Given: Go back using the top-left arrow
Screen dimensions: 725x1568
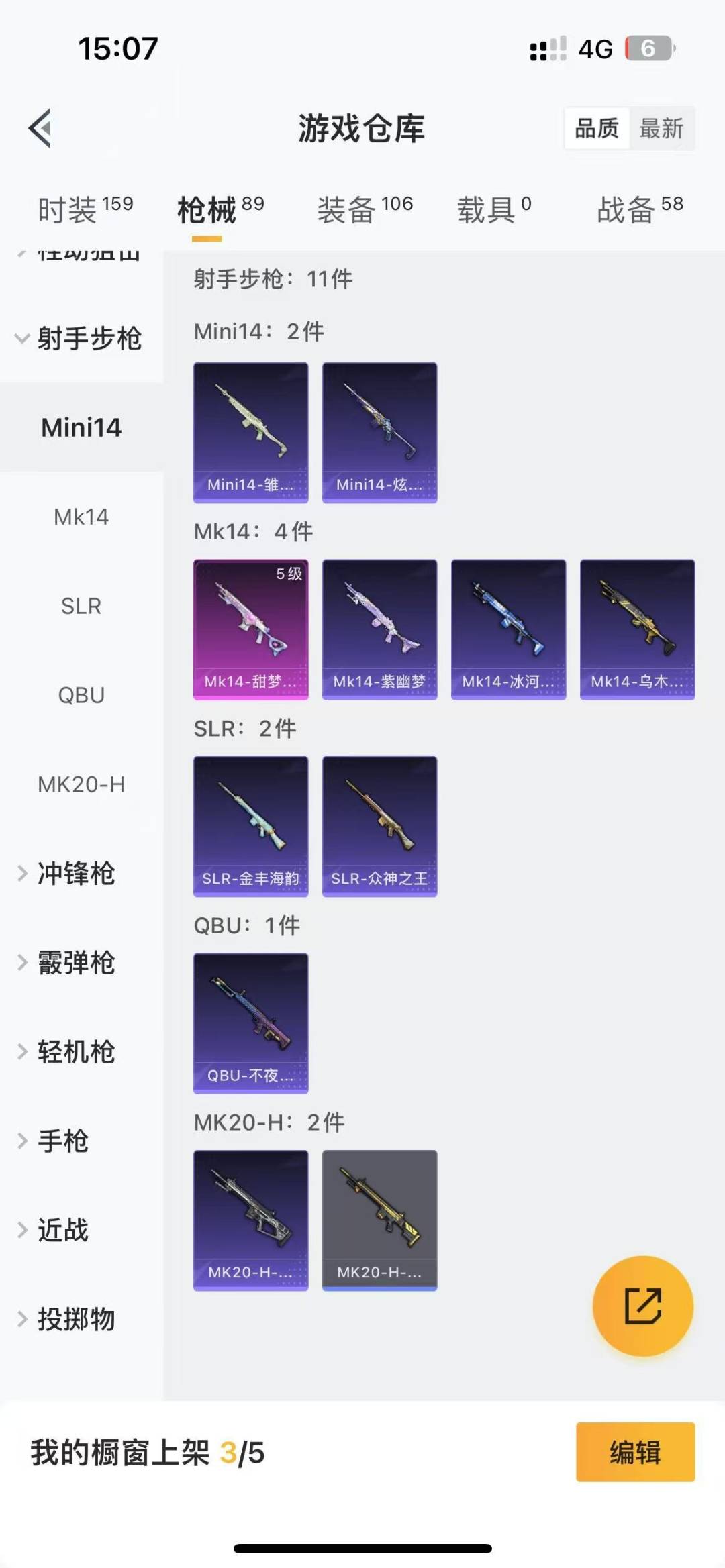Looking at the screenshot, I should pyautogui.click(x=40, y=127).
